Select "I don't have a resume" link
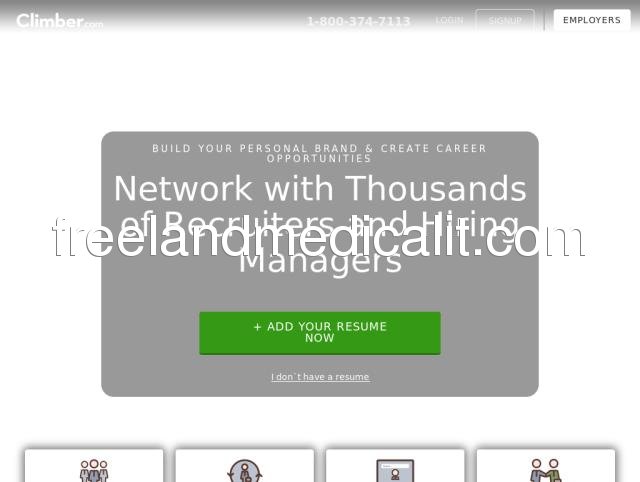The height and width of the screenshot is (482, 640). coord(320,377)
